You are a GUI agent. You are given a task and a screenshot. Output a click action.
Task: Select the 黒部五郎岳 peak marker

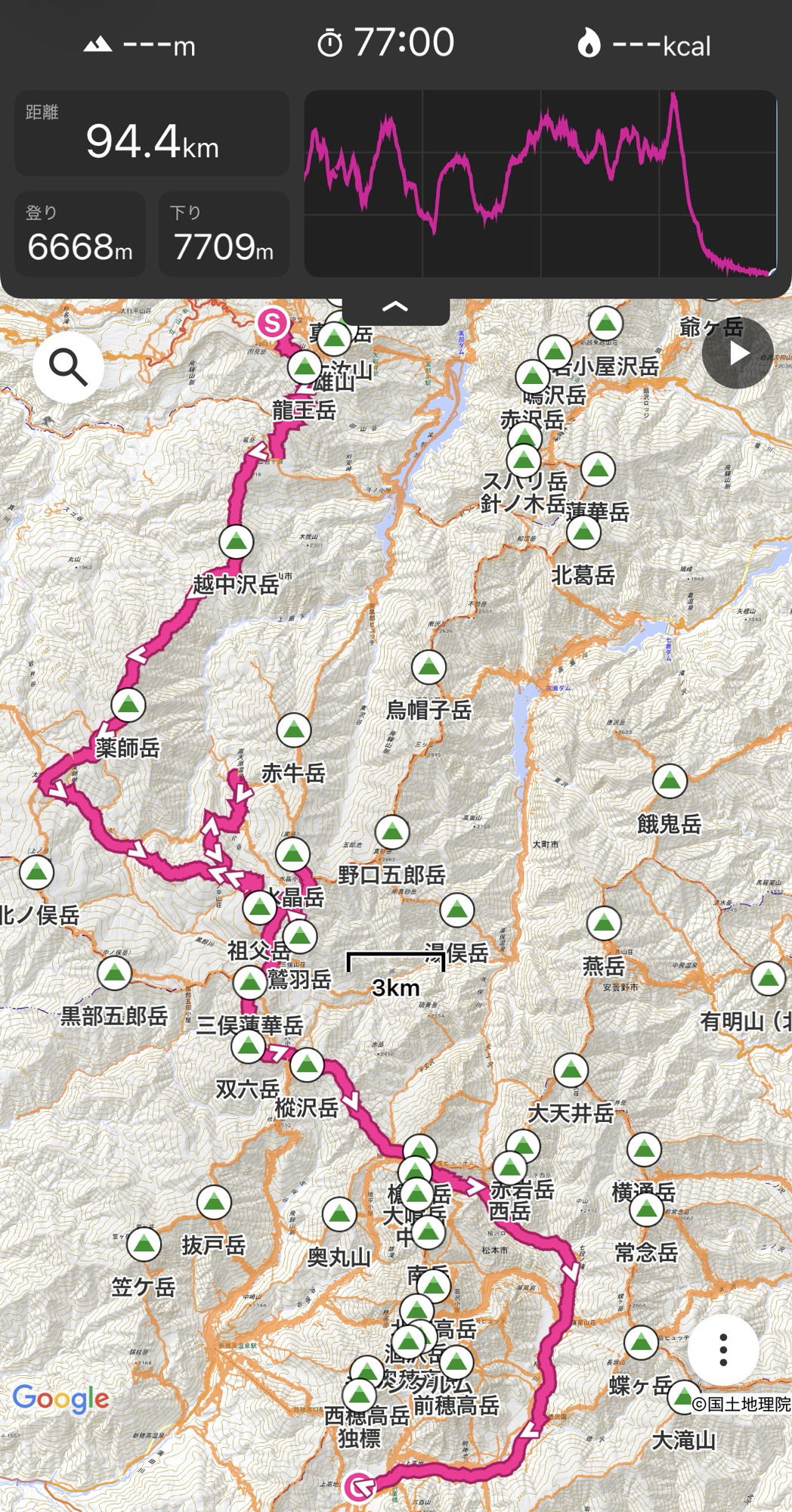114,974
